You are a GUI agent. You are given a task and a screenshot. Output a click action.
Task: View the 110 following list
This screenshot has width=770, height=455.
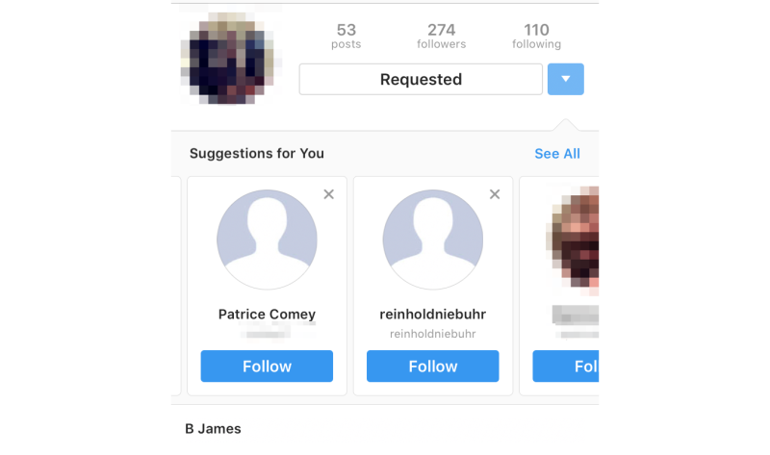click(536, 36)
